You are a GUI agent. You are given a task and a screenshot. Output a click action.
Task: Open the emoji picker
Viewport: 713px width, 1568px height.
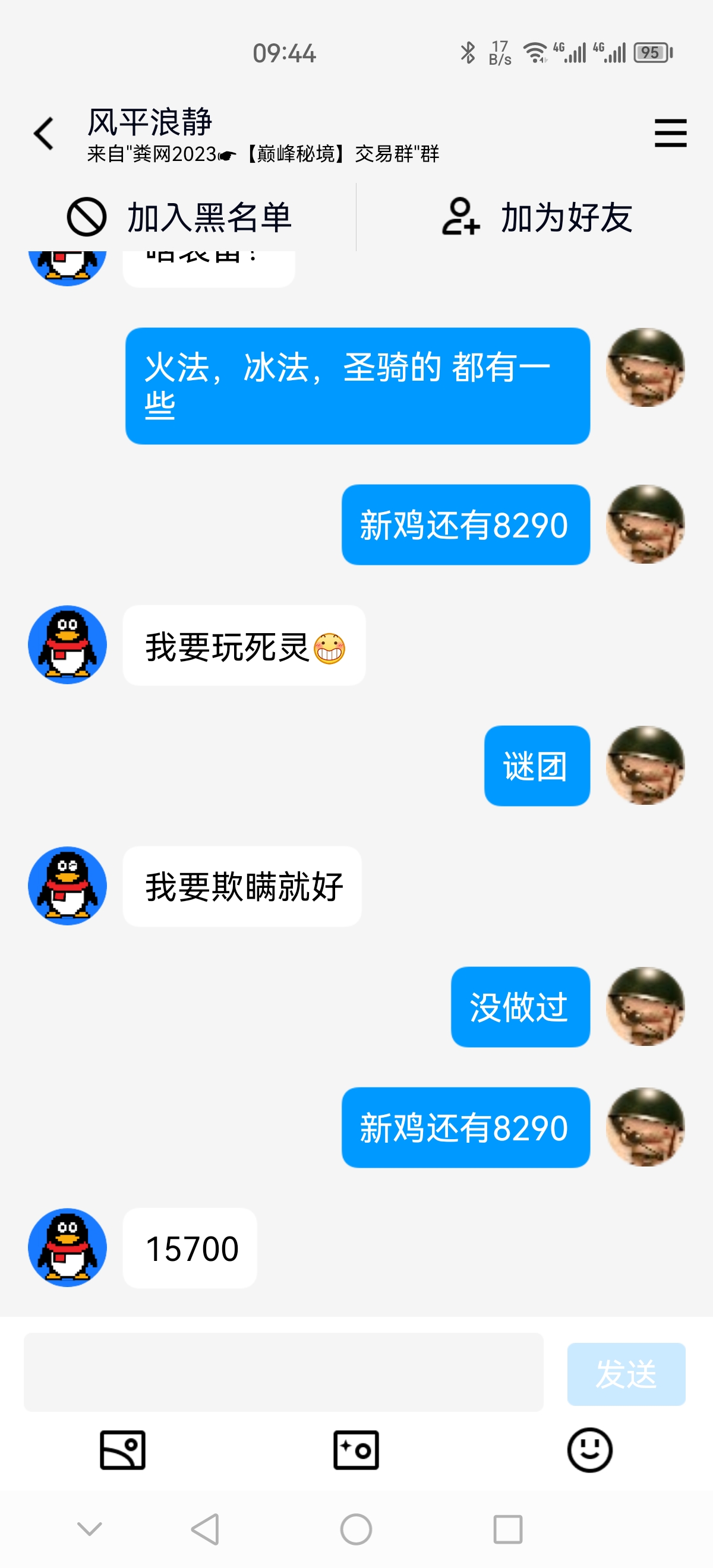[589, 1450]
